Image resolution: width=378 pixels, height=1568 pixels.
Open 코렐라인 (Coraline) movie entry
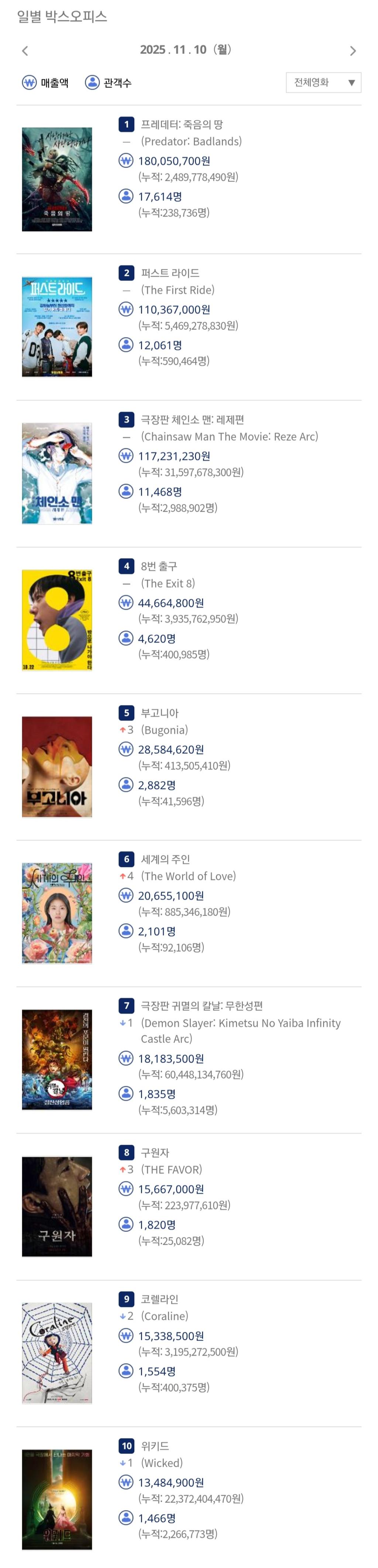(159, 1299)
